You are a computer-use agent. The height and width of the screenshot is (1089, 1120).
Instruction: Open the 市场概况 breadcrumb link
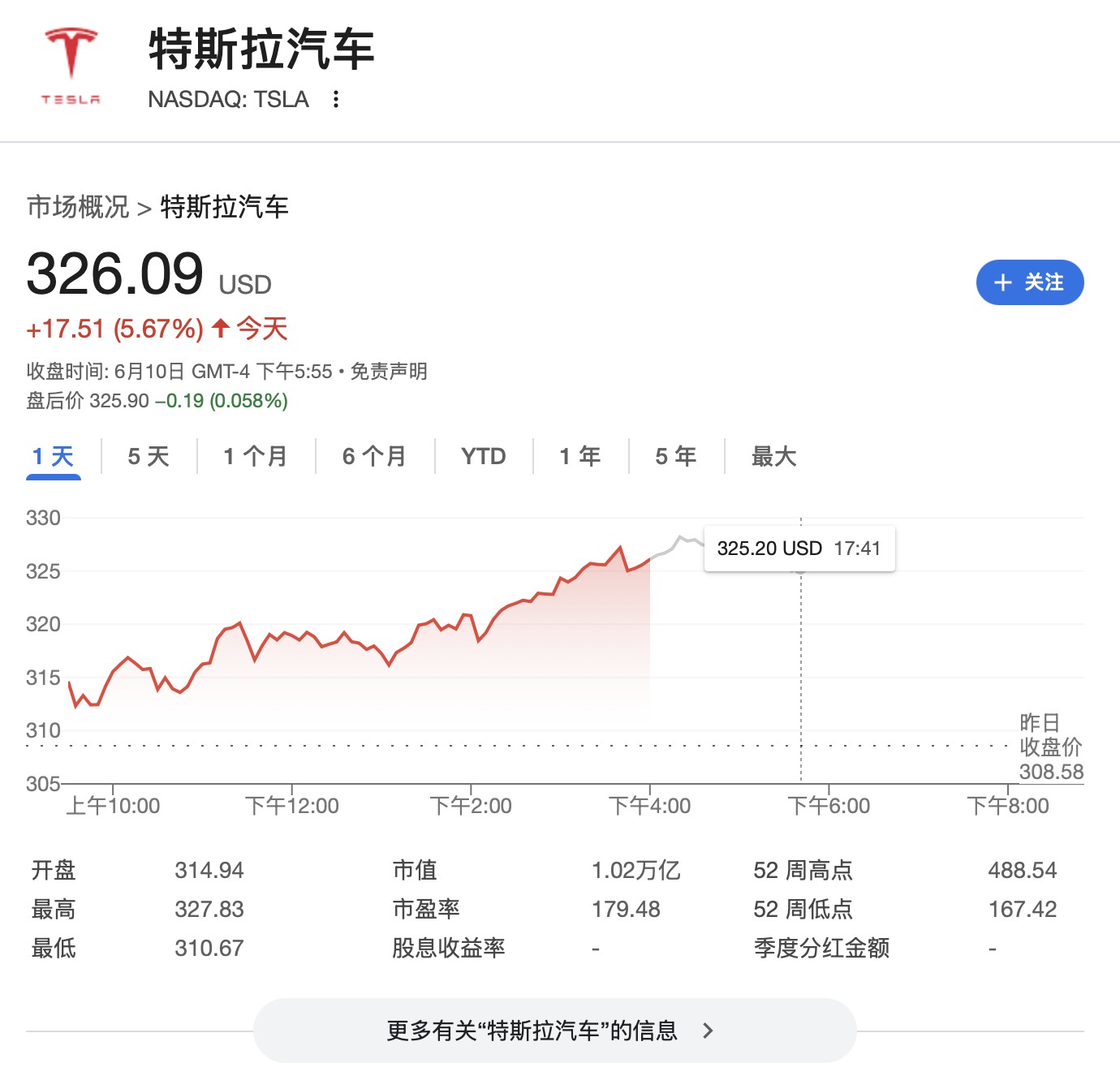click(x=78, y=207)
